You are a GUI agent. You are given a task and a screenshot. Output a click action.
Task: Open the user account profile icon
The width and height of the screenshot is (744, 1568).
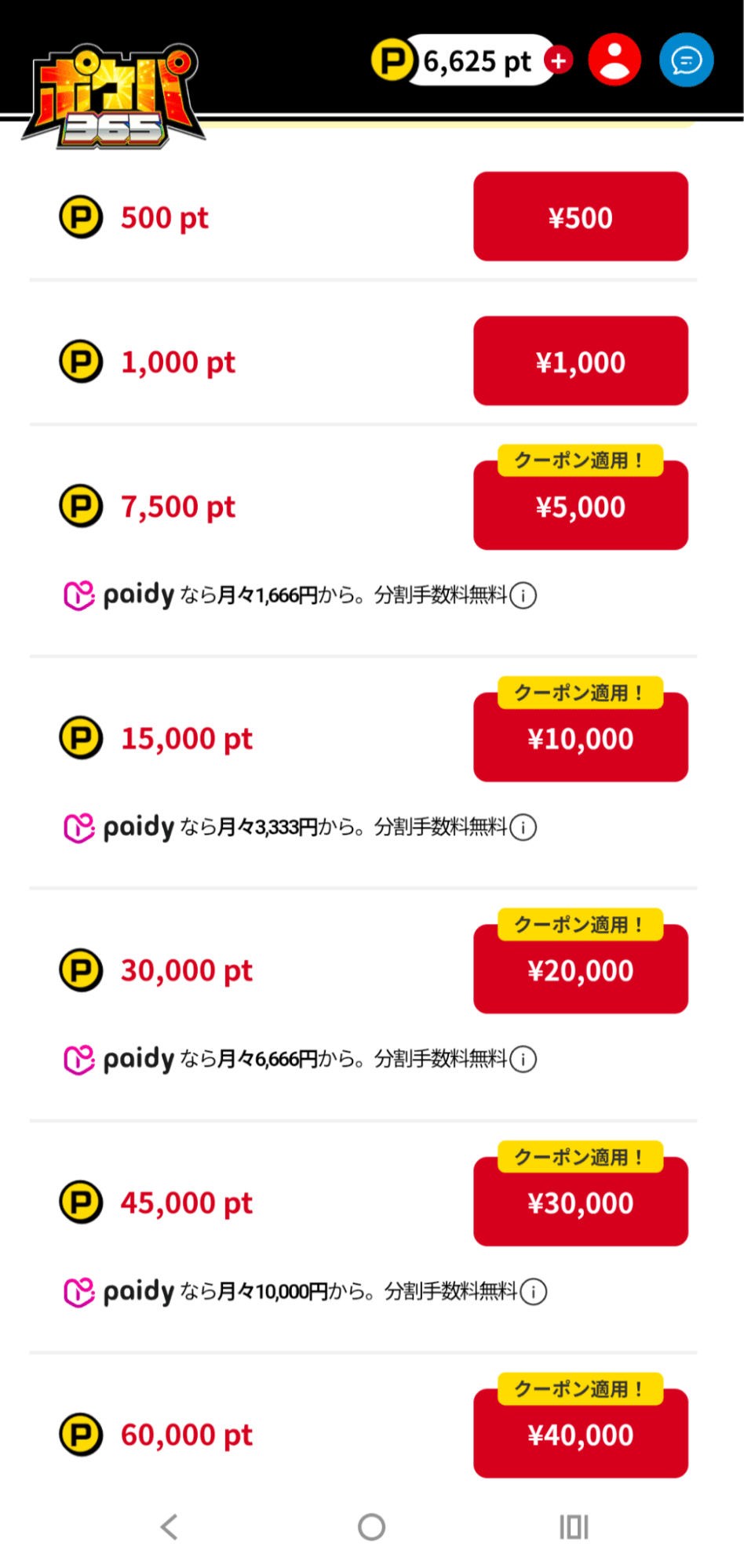pyautogui.click(x=615, y=60)
